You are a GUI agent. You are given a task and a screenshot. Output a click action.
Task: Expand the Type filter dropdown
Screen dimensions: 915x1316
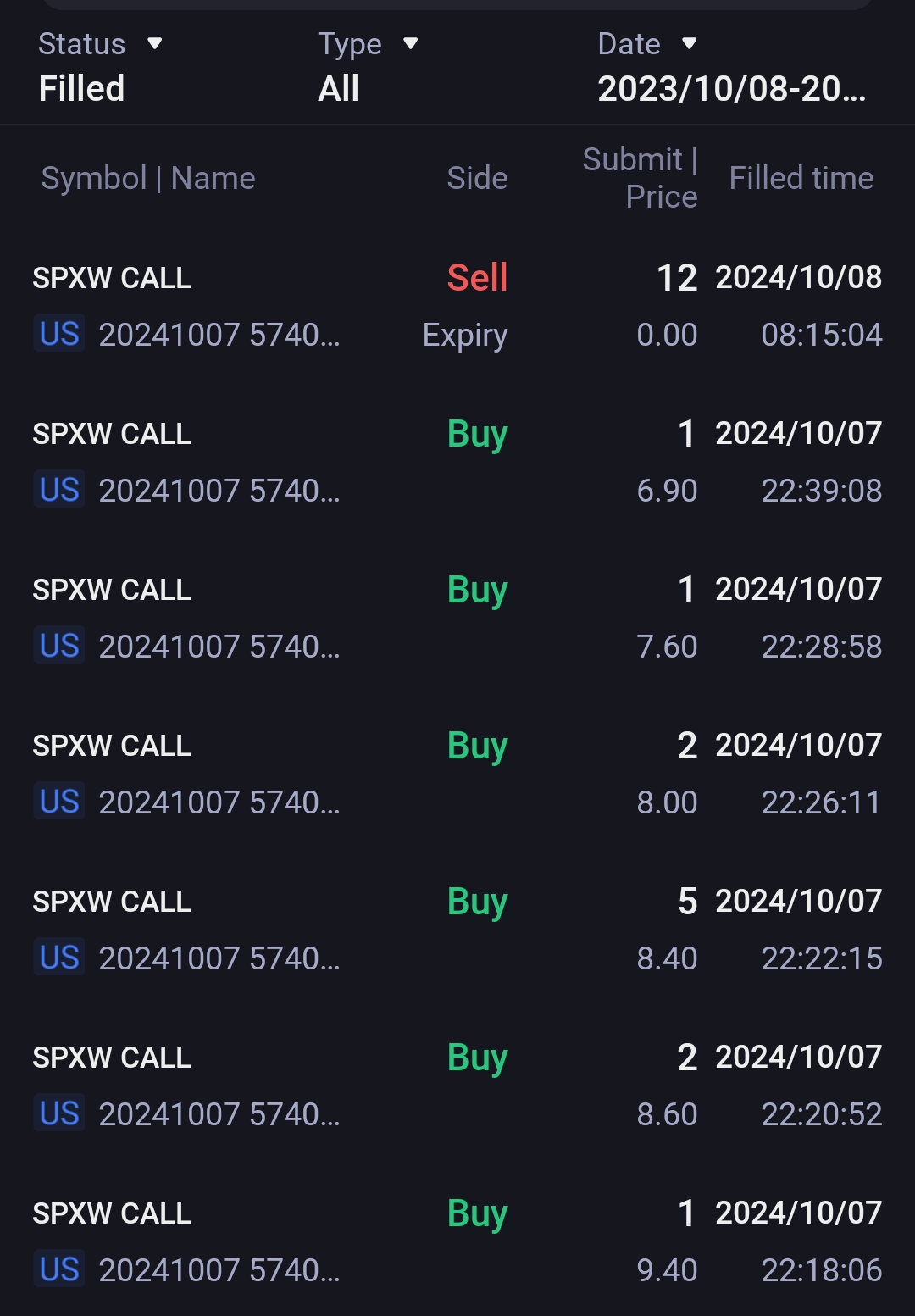[368, 66]
